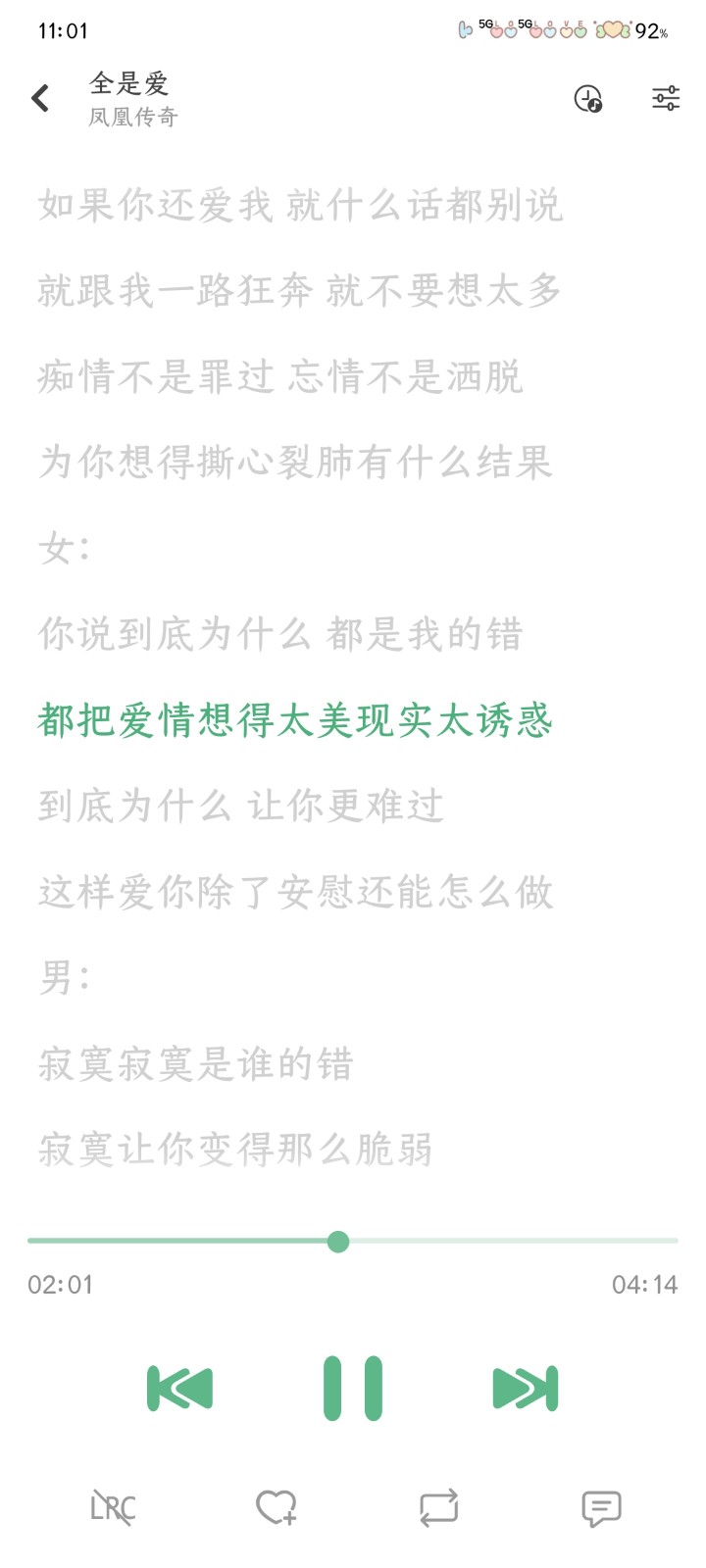This screenshot has width=706, height=1568.
Task: Open the equalizer settings icon
Action: tap(666, 98)
